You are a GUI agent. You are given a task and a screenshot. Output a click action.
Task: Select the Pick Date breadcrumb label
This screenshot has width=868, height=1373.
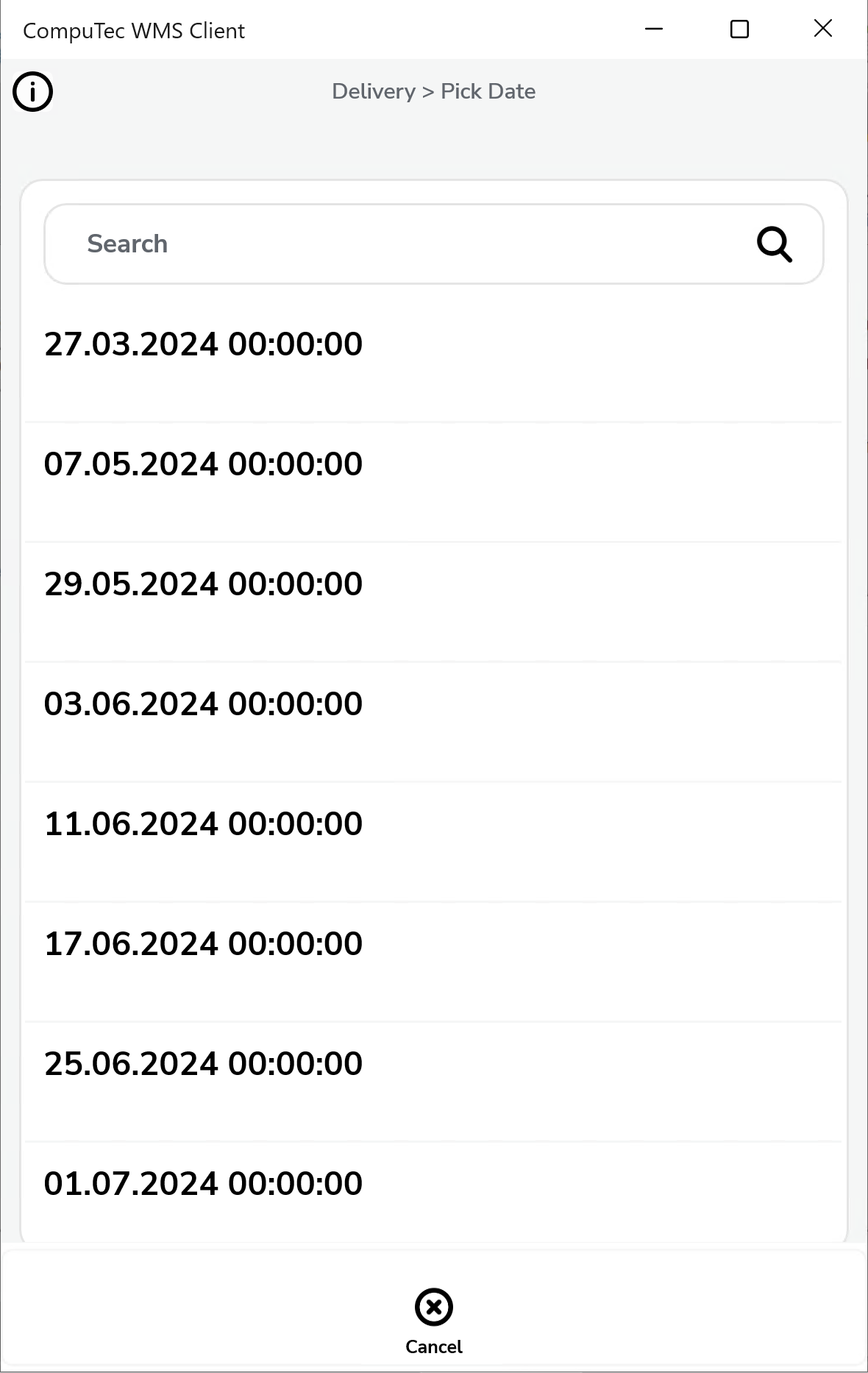488,91
